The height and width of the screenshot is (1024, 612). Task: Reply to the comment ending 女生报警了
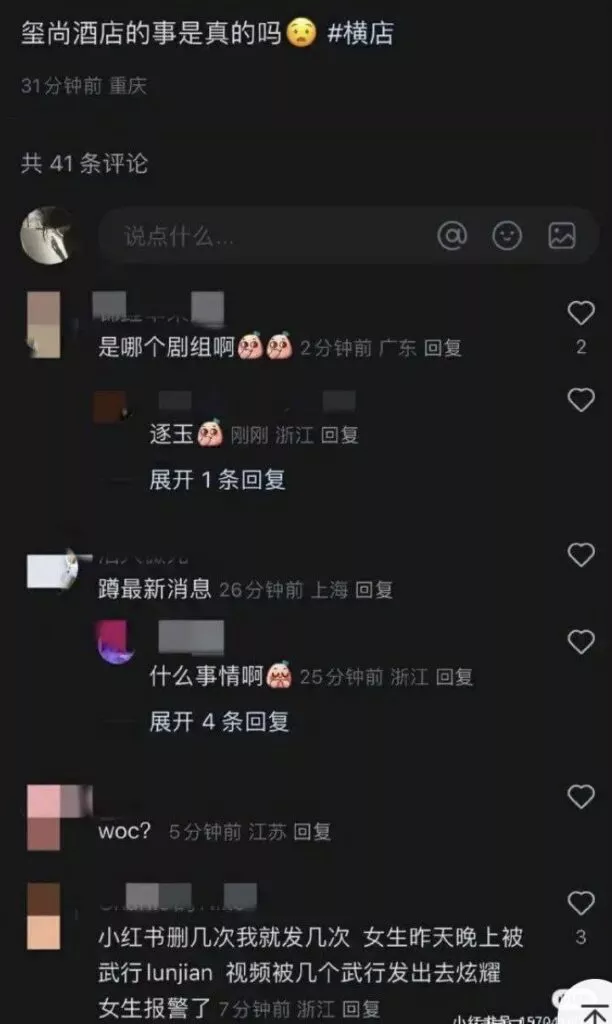coord(361,1007)
